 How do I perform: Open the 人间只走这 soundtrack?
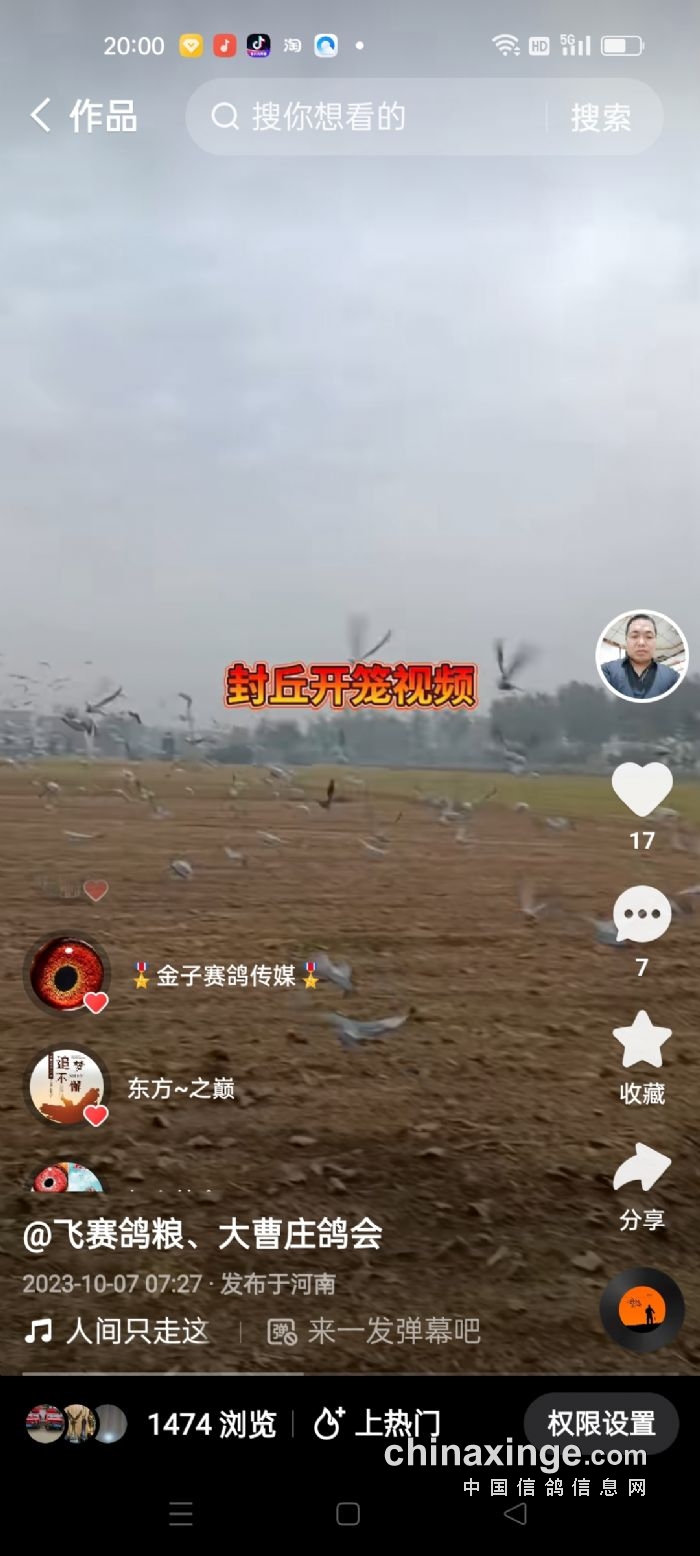pos(137,1331)
